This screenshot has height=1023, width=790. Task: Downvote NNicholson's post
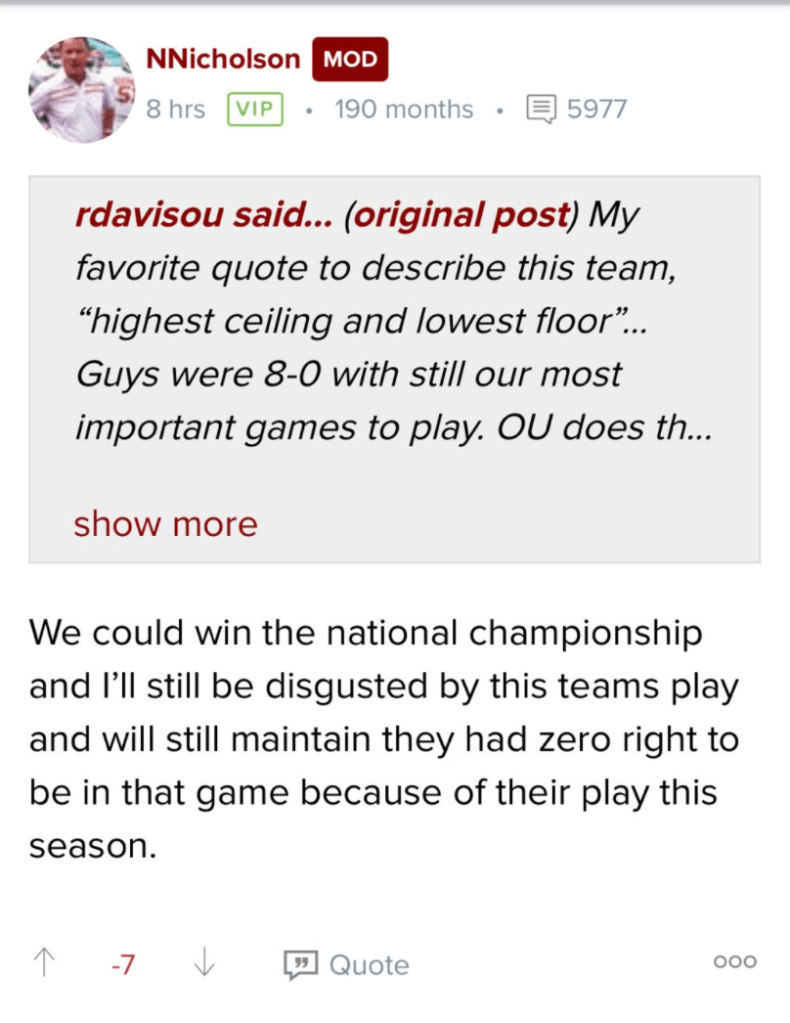pyautogui.click(x=203, y=963)
